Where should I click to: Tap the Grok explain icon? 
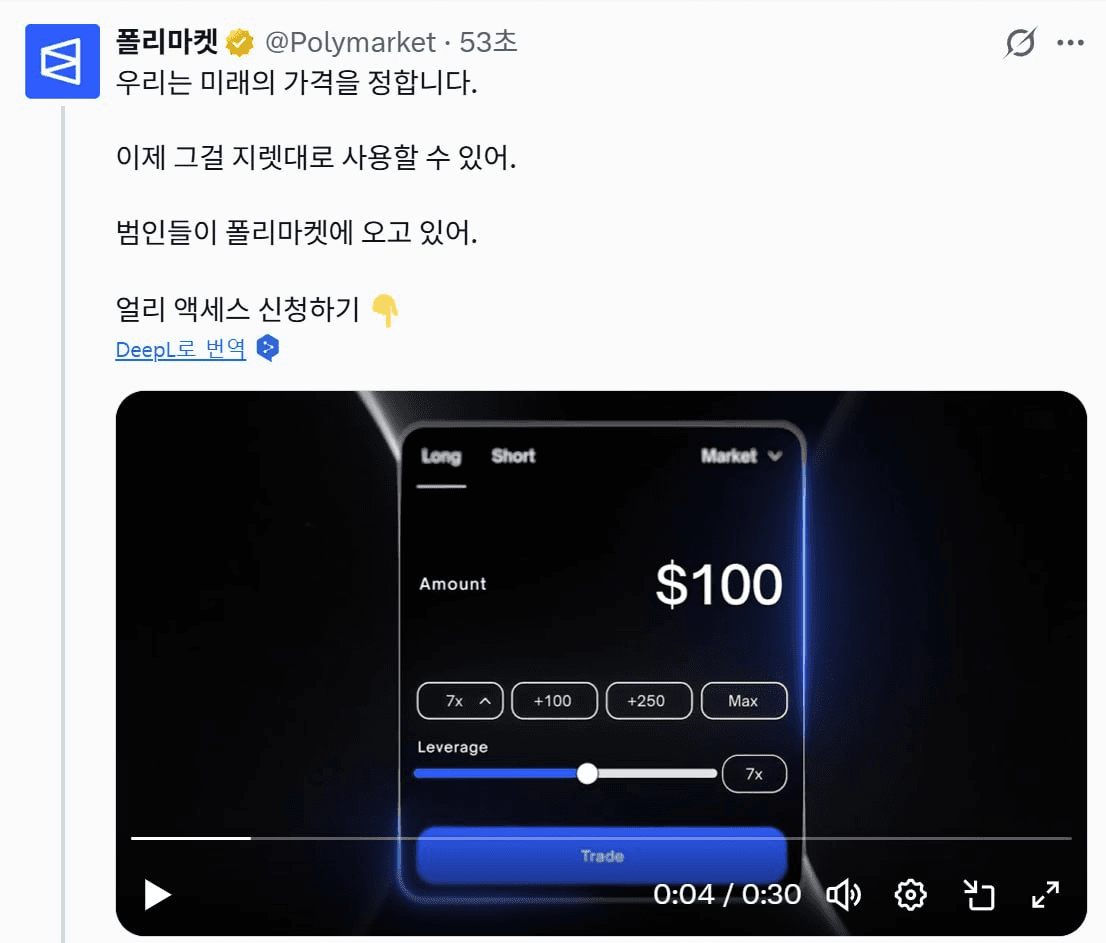pyautogui.click(x=1020, y=43)
